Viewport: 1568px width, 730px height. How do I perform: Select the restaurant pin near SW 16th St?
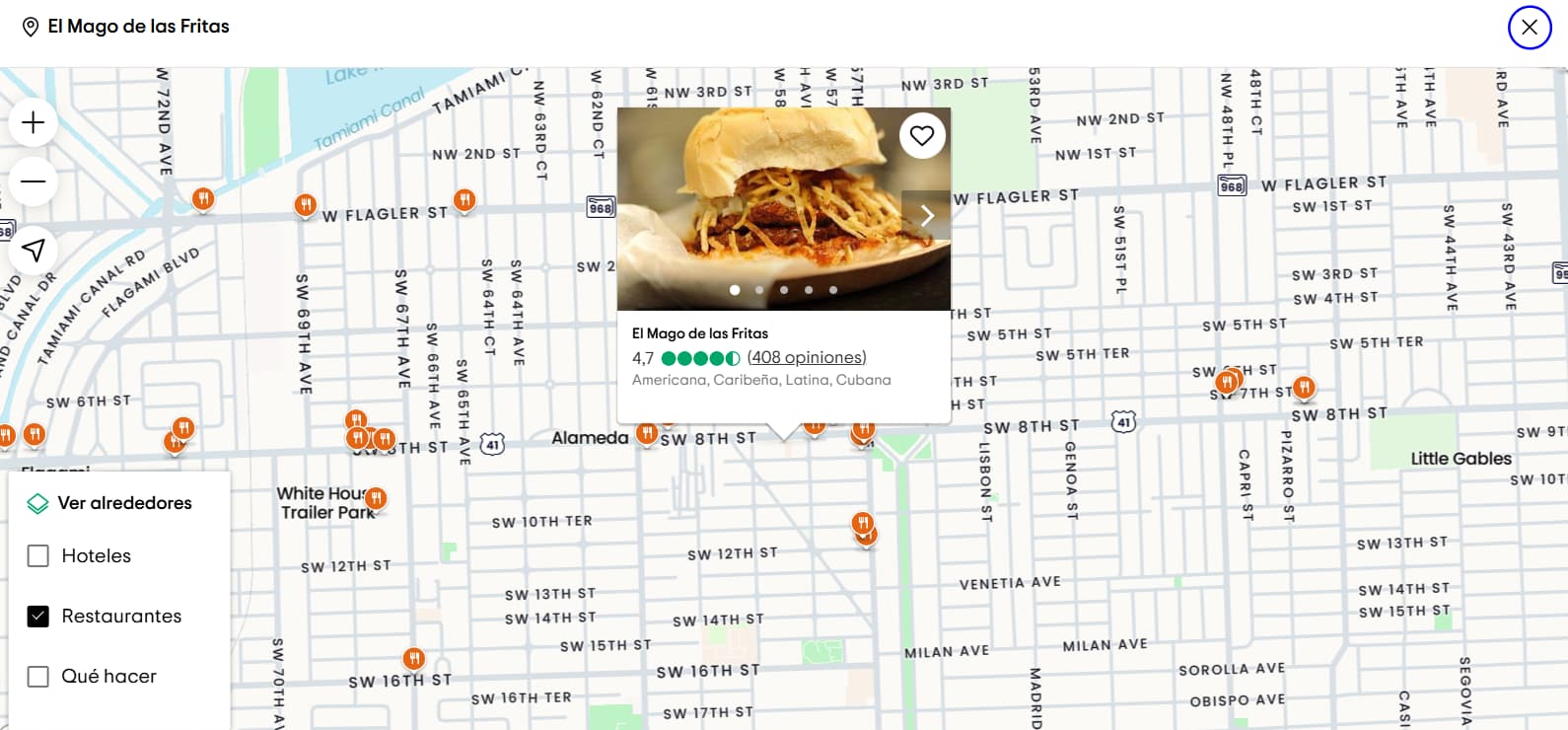click(x=414, y=657)
